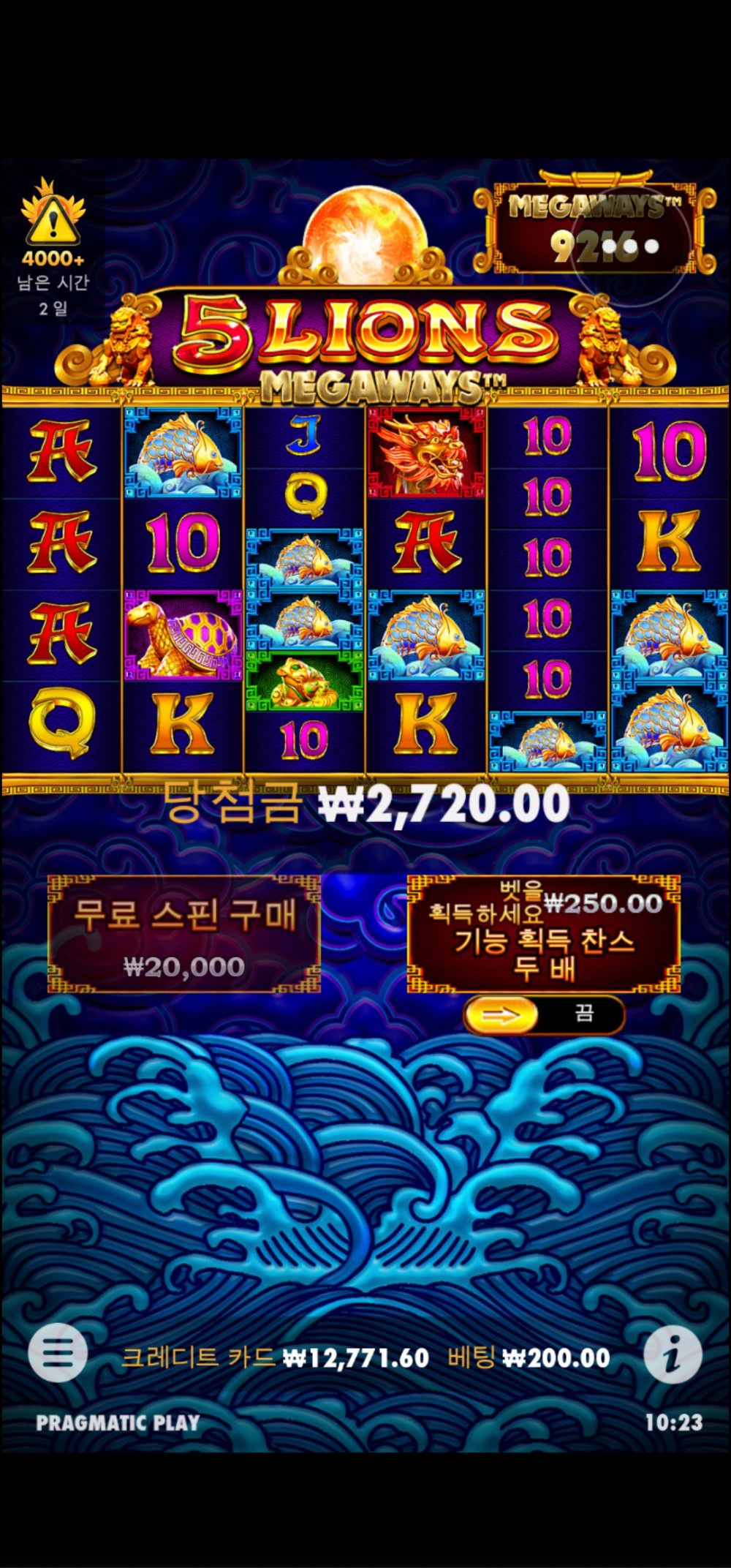Open the game information button
The height and width of the screenshot is (1568, 731).
click(673, 1354)
